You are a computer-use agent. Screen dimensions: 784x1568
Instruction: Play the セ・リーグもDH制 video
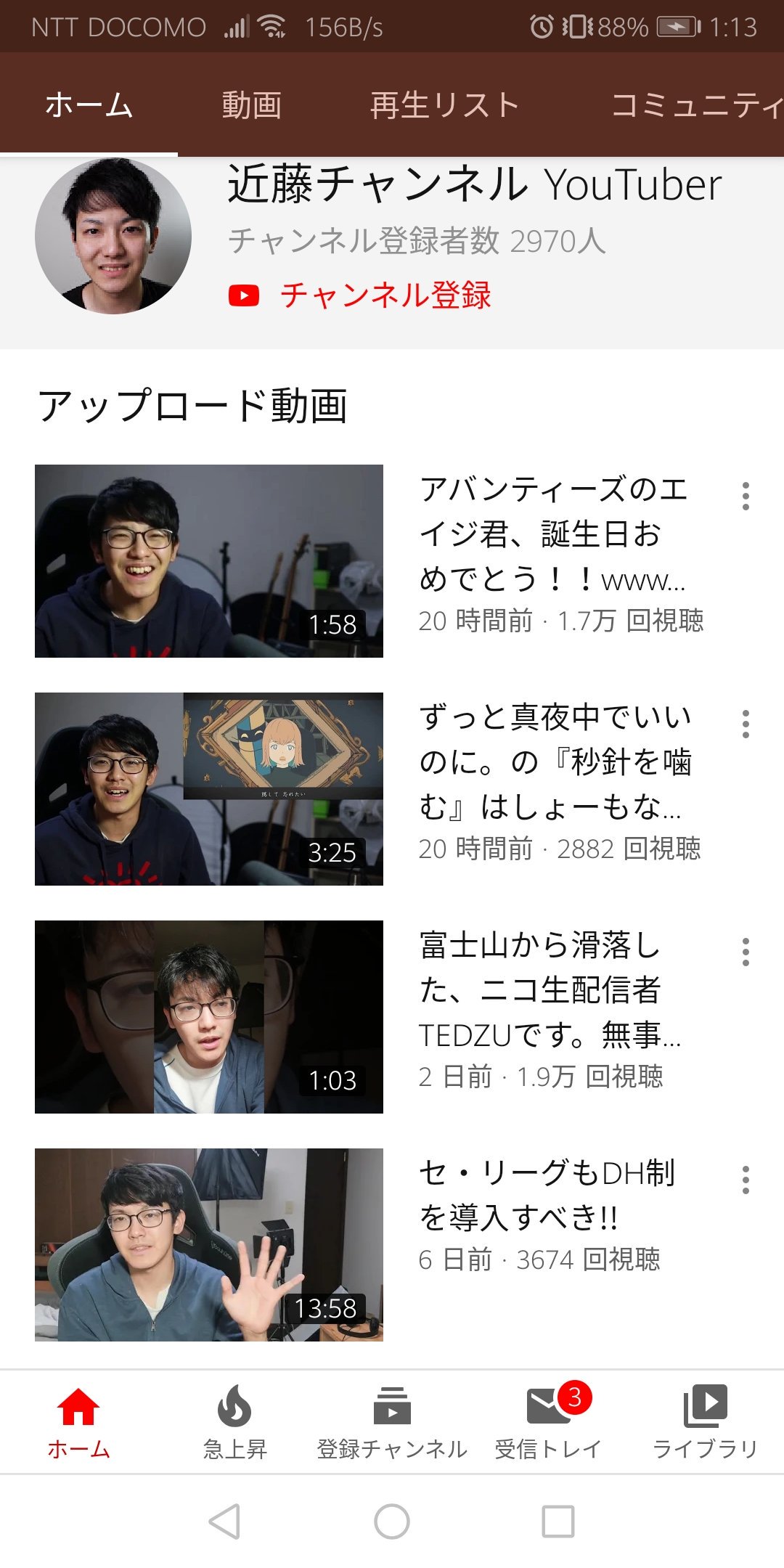pyautogui.click(x=209, y=1245)
